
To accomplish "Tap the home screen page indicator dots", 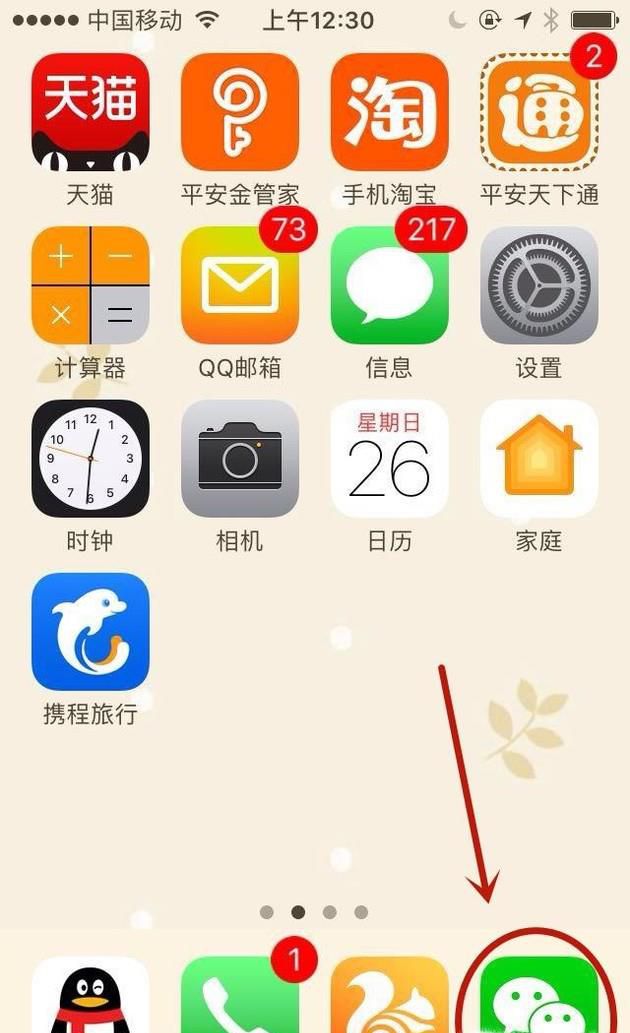I will (314, 912).
